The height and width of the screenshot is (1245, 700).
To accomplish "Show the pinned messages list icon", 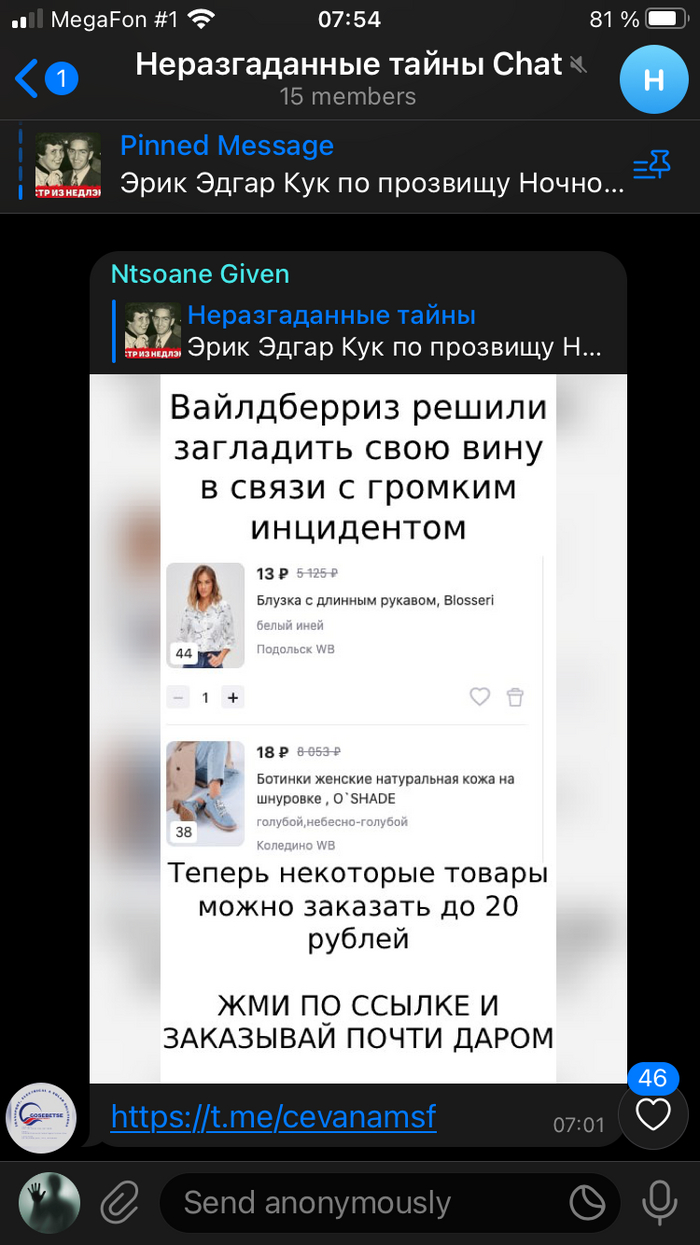I will click(651, 166).
